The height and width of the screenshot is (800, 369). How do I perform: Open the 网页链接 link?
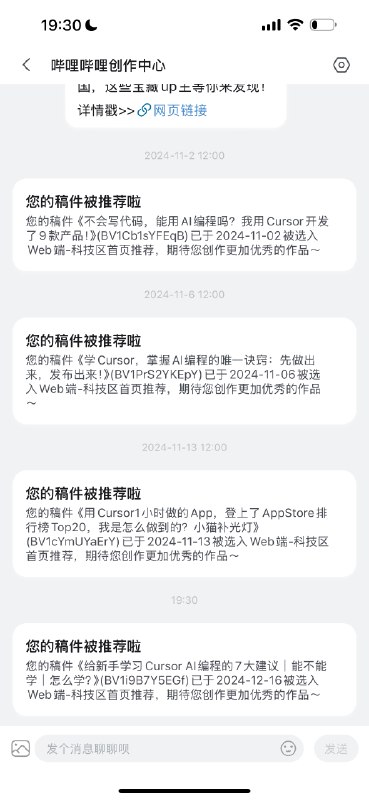[x=173, y=110]
